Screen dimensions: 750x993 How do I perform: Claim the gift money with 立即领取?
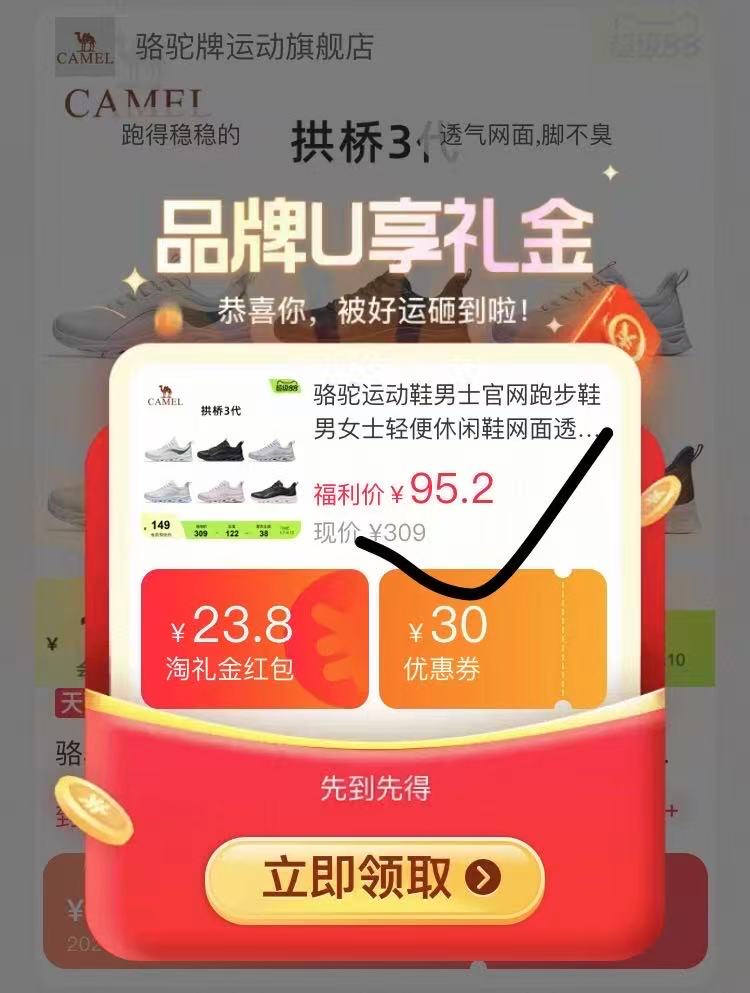pyautogui.click(x=374, y=879)
